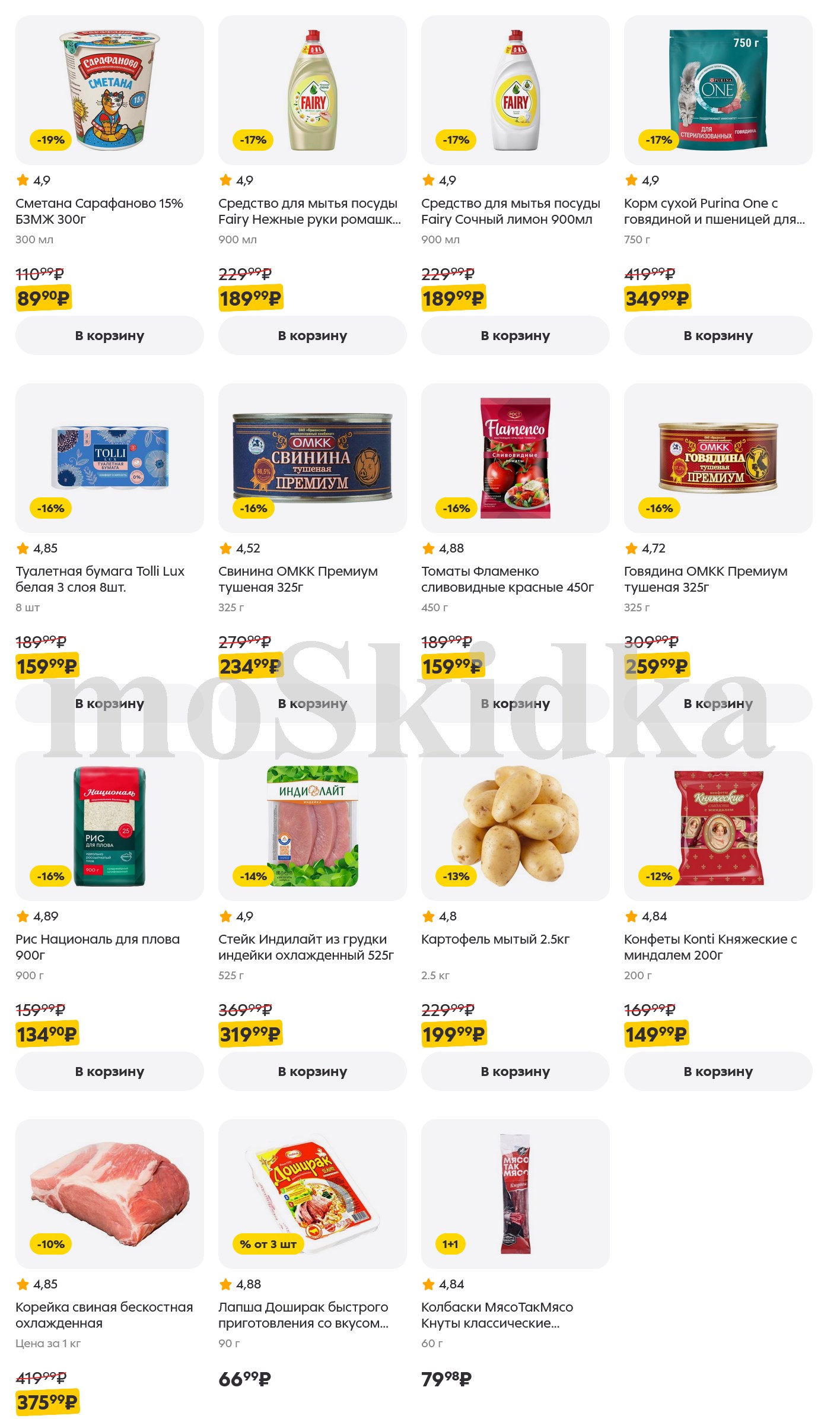Add Сметана Сарафаново 15% to cart
840x1419 pixels.
(x=109, y=335)
